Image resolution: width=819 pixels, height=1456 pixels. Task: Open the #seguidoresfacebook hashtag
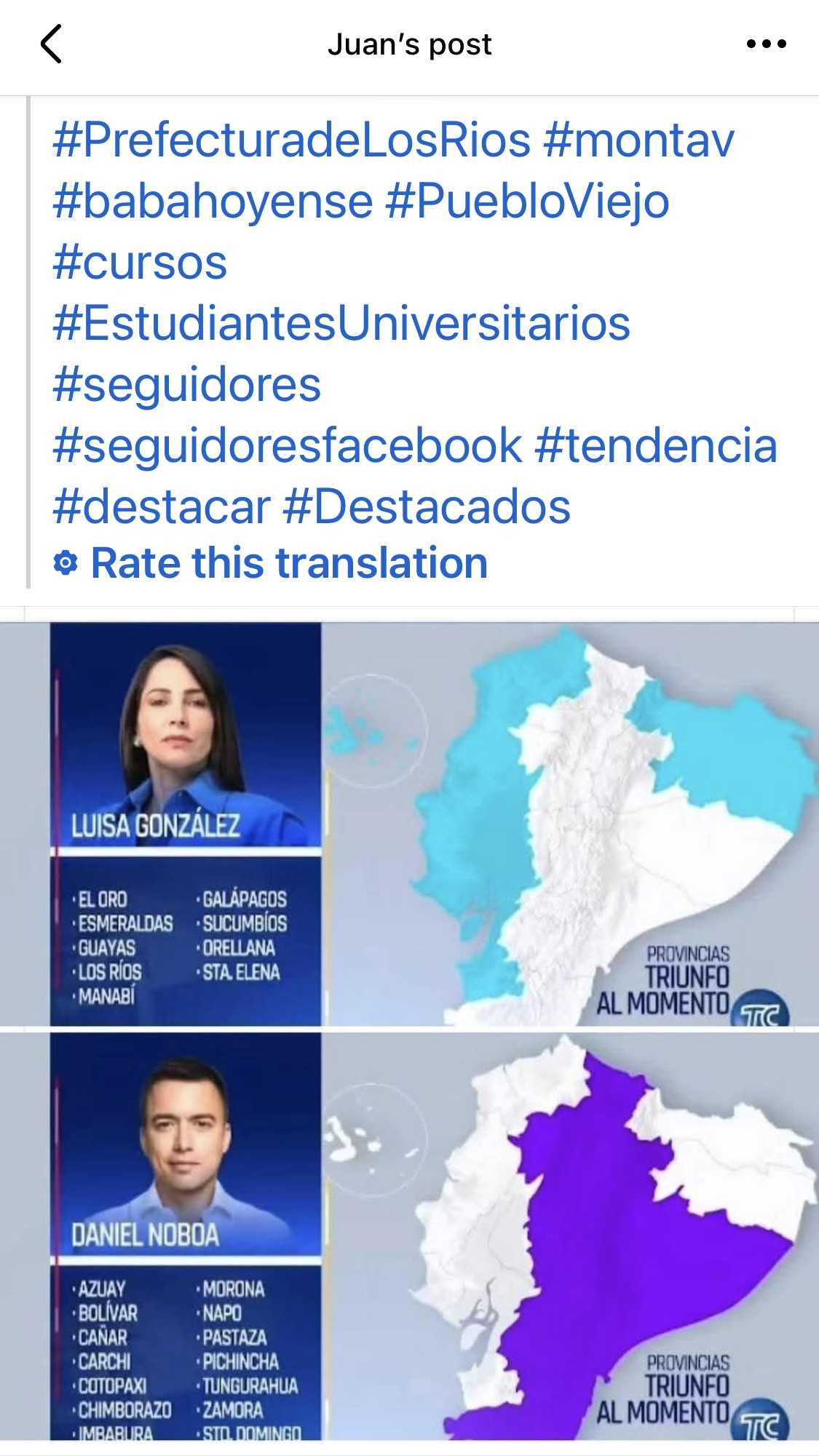[288, 446]
